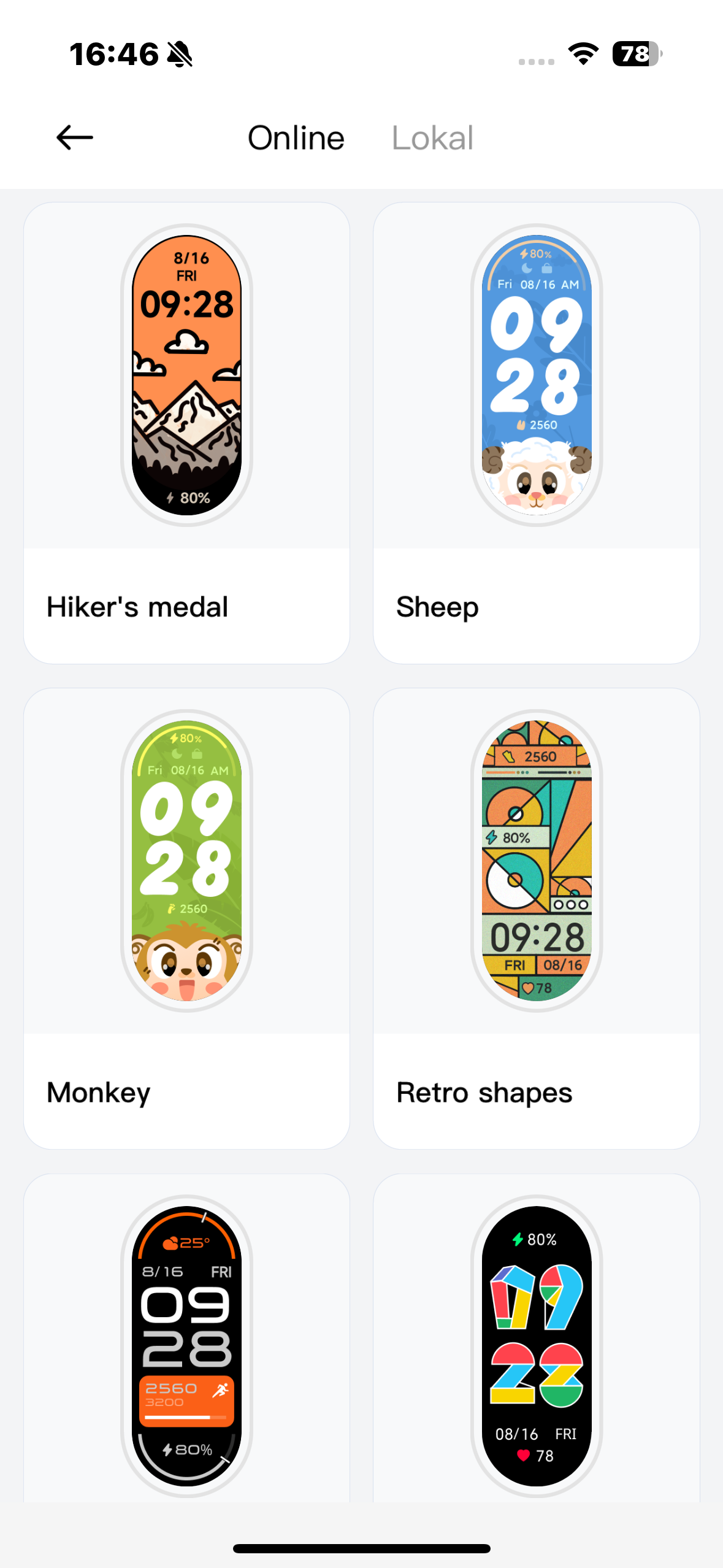Image resolution: width=723 pixels, height=1568 pixels.
Task: Select the Online tab
Action: 296,137
